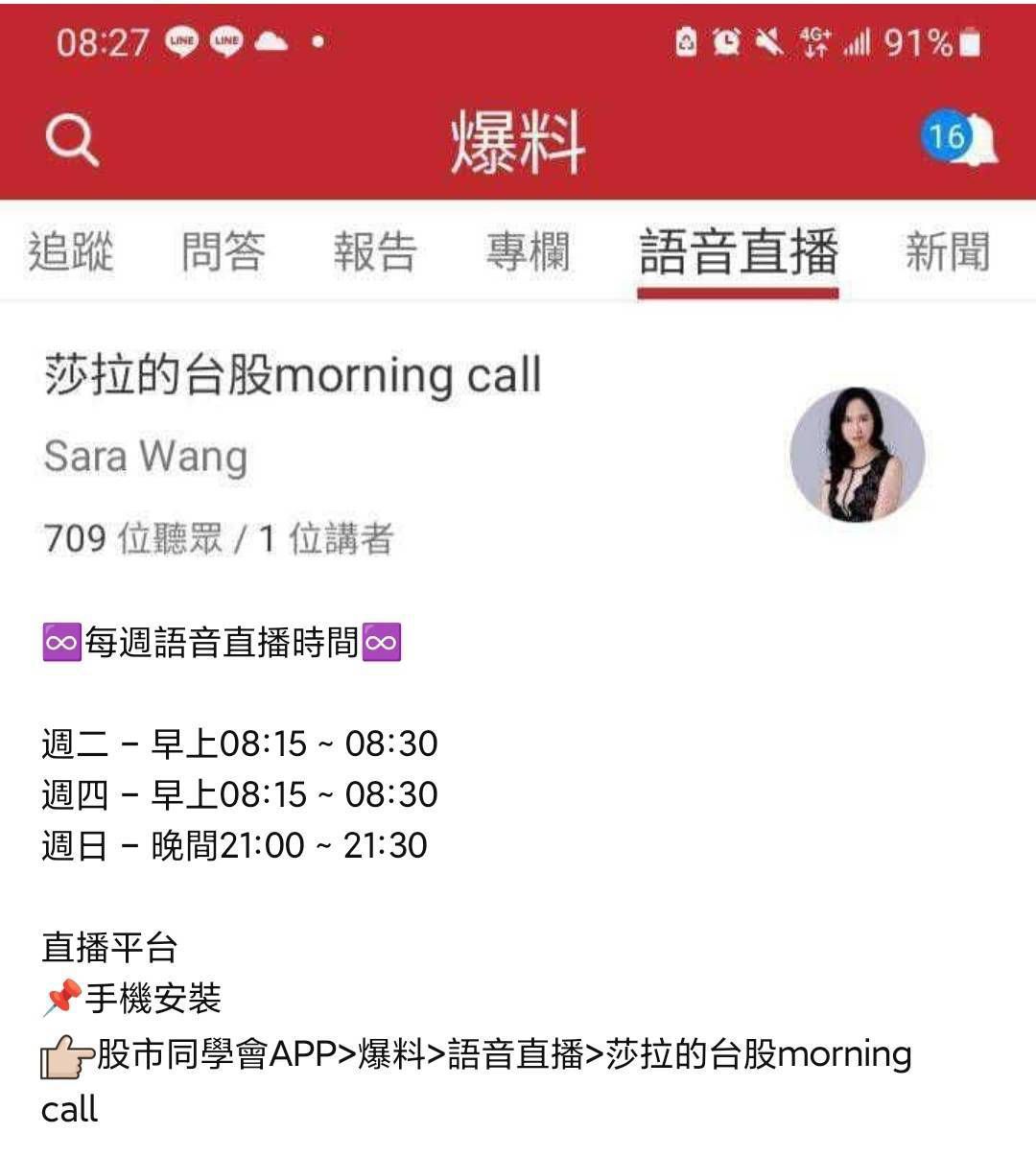Open the 報告 tab
Screen dimensions: 1036x1157
coord(374,252)
